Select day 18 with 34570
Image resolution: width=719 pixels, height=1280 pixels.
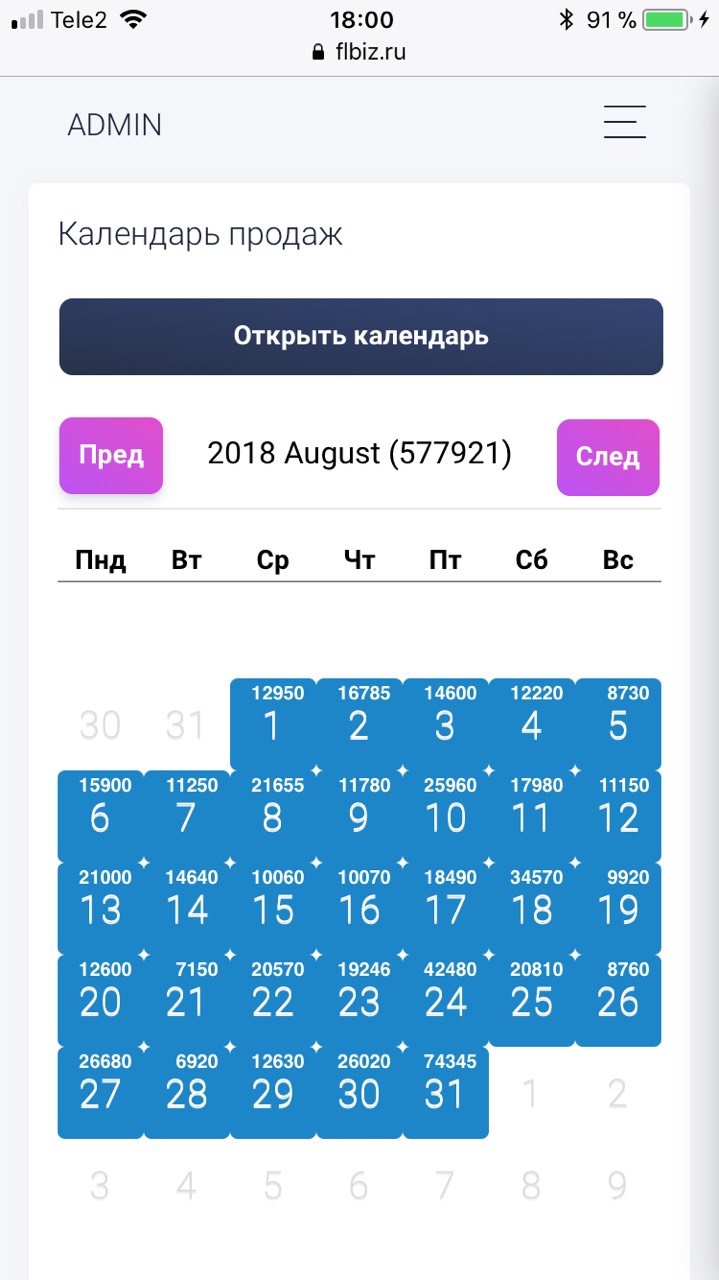pos(532,908)
